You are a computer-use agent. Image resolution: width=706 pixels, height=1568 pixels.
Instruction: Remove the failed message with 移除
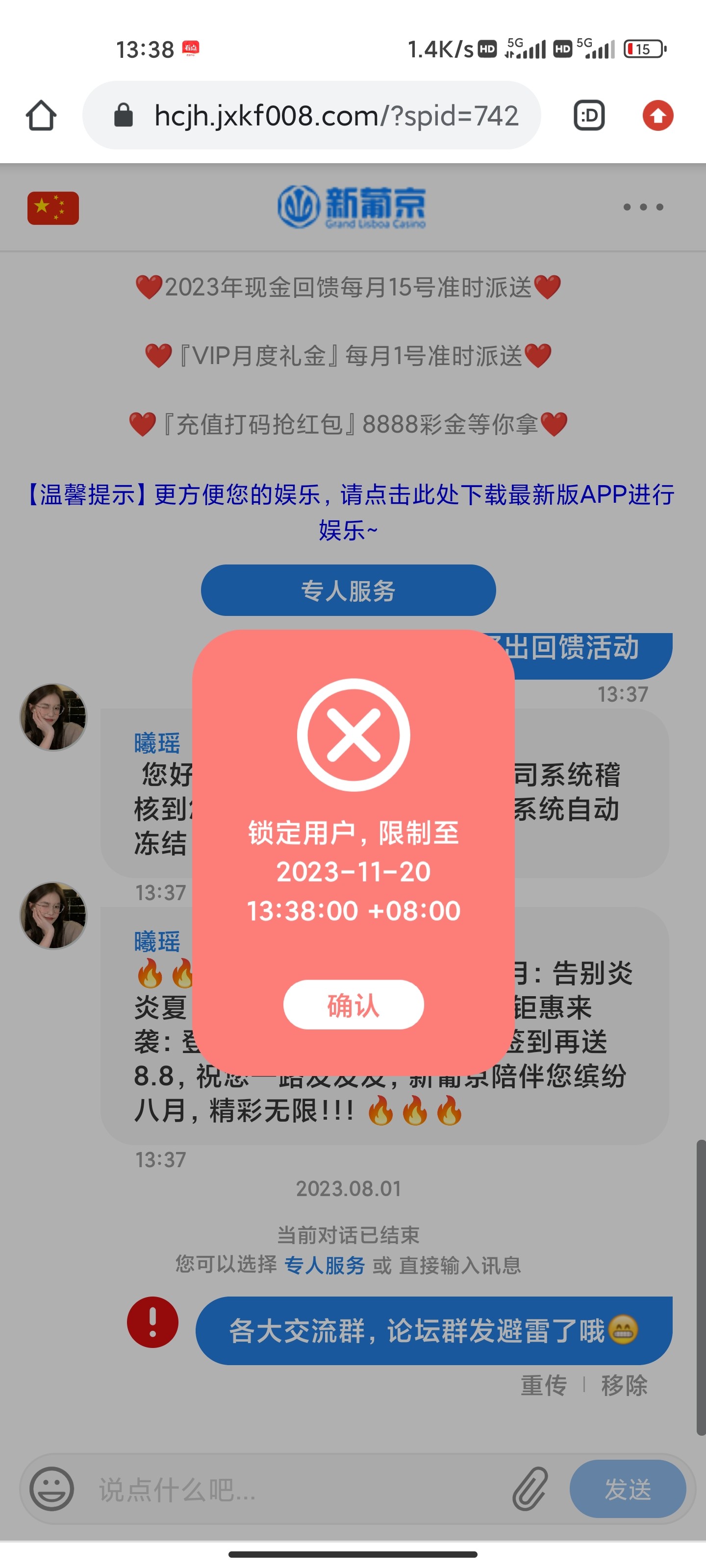pyautogui.click(x=624, y=1385)
